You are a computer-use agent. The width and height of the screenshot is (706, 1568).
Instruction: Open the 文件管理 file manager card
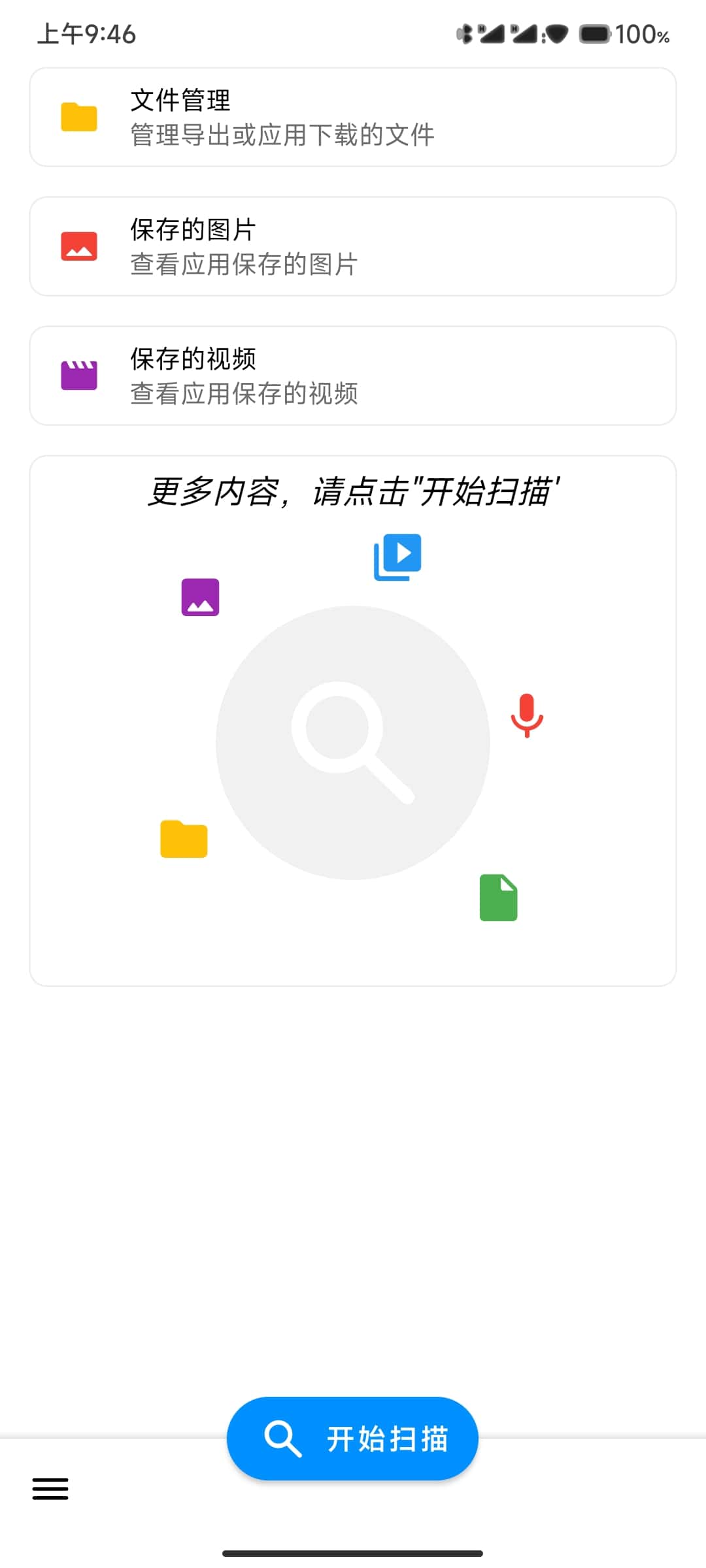pyautogui.click(x=353, y=118)
